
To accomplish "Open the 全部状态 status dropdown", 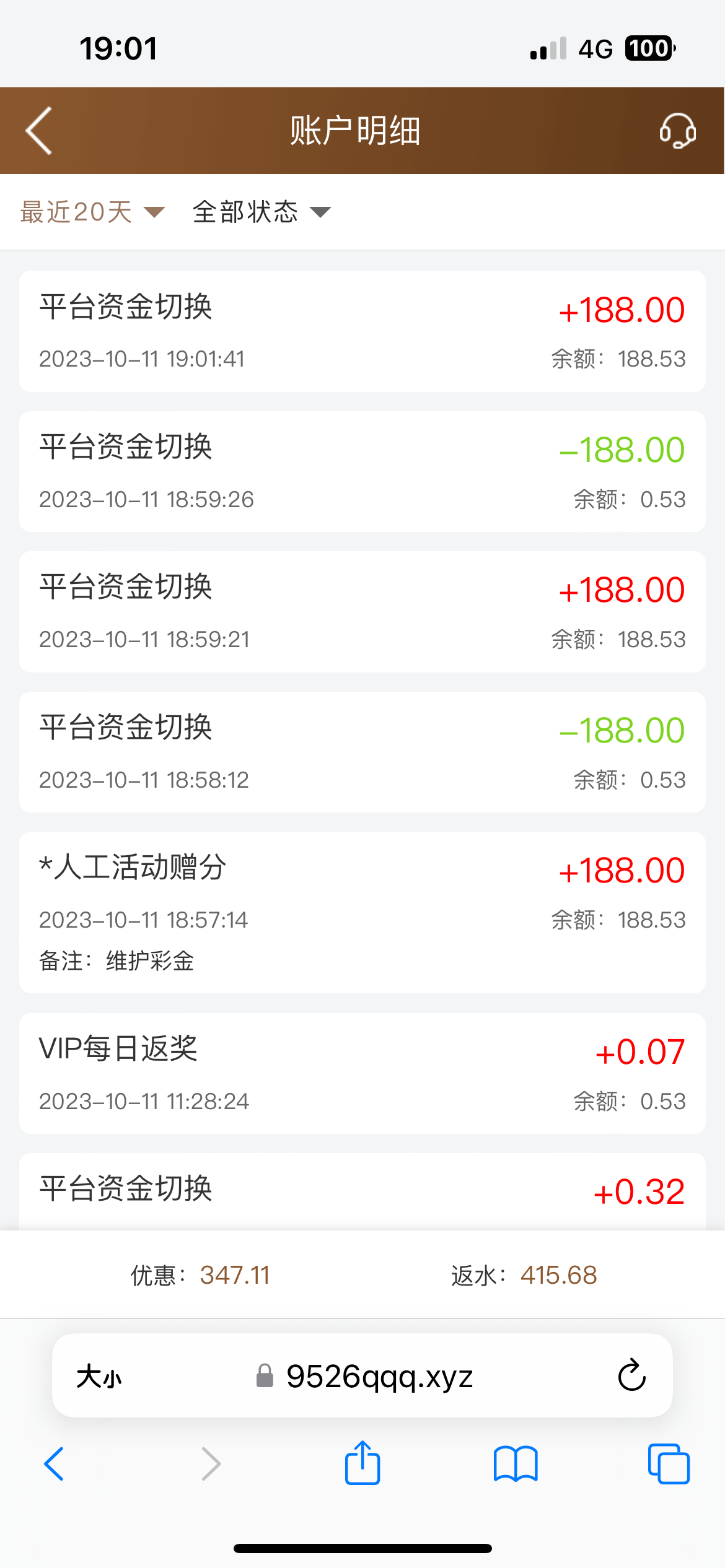I will (261, 212).
